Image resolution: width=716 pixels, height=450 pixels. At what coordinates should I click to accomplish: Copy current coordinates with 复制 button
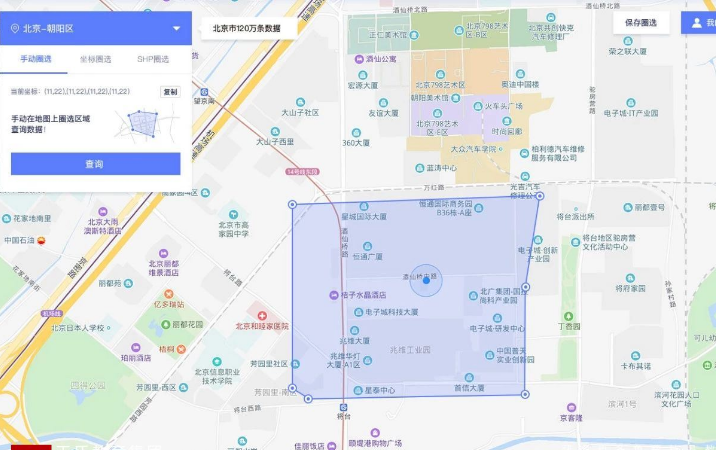170,92
